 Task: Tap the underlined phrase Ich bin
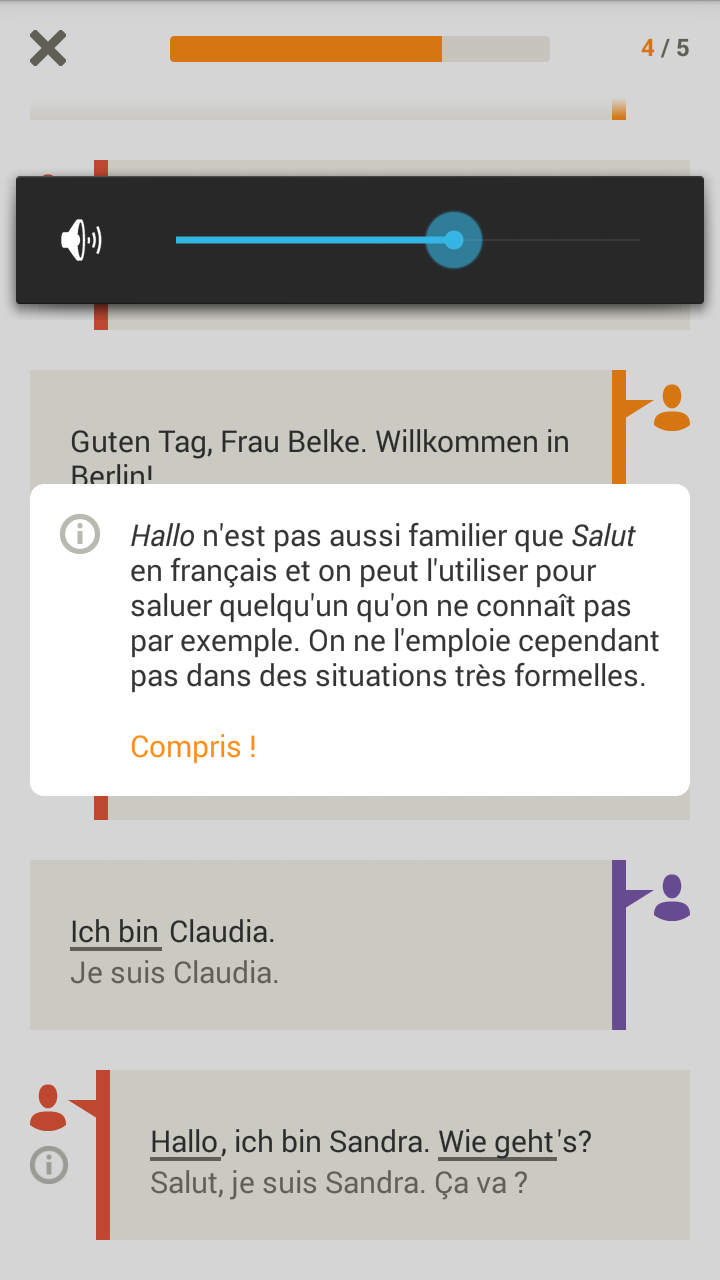click(x=115, y=932)
